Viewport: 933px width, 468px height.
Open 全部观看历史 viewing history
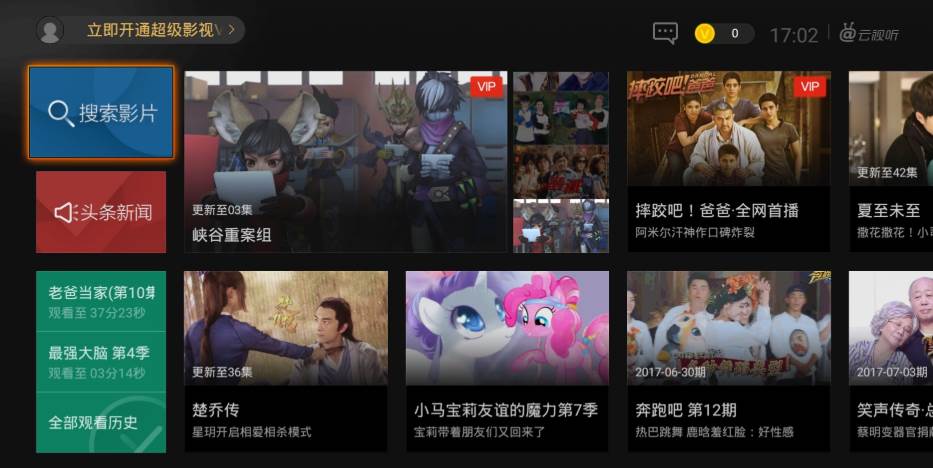point(101,422)
